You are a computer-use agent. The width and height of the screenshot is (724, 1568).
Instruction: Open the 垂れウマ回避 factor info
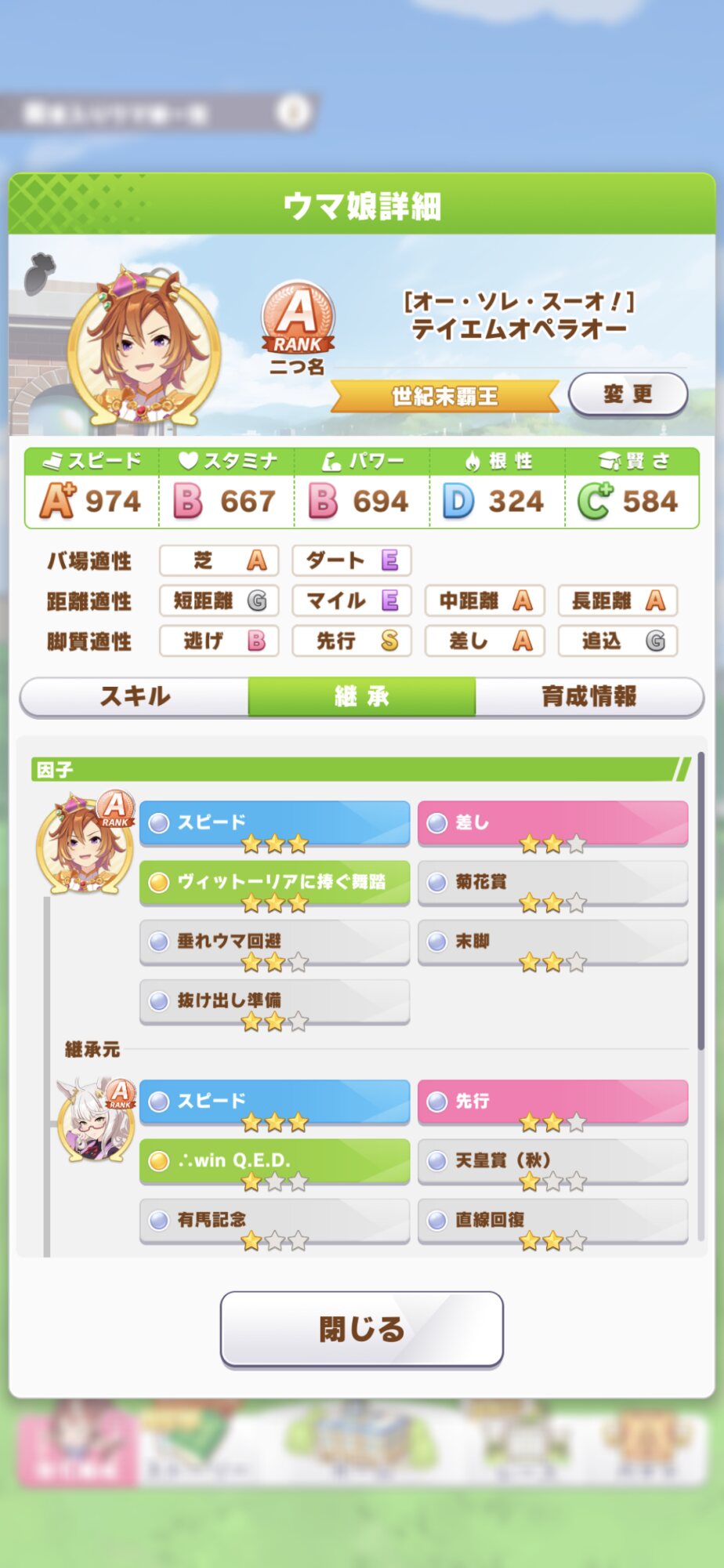coord(274,941)
